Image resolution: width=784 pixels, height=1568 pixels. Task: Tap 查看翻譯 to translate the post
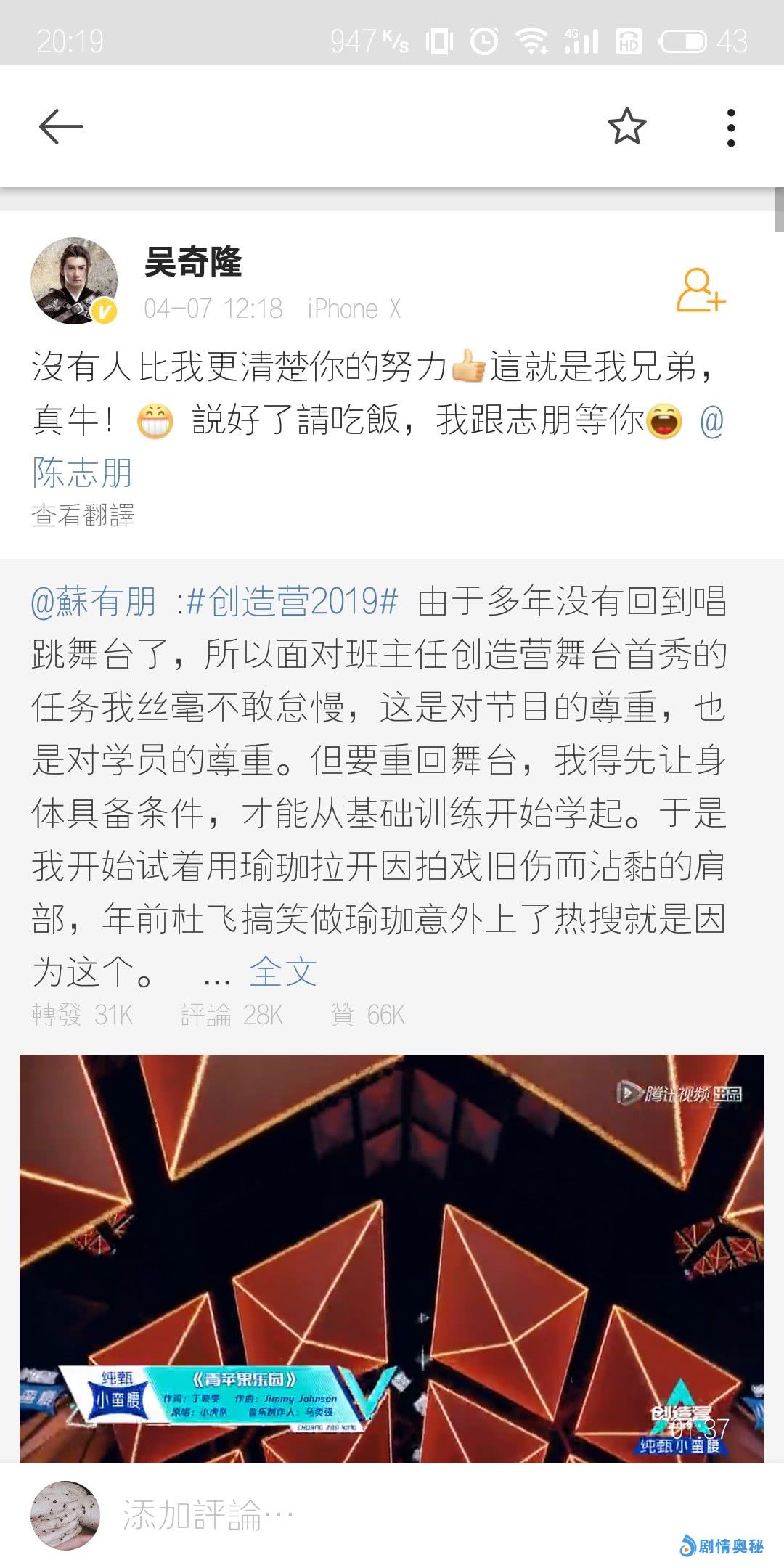pos(83,515)
